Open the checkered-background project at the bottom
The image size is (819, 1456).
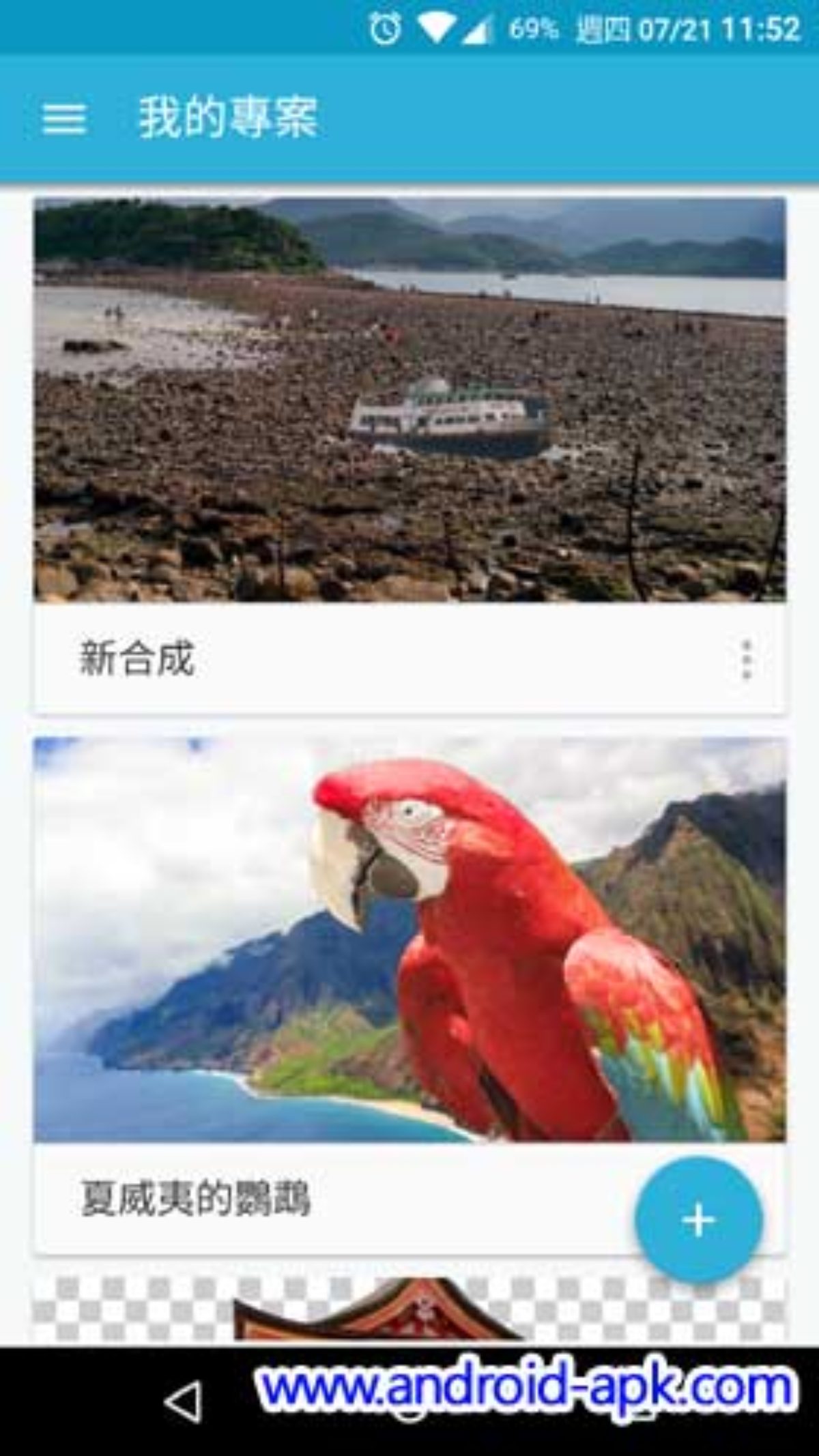(409, 1307)
